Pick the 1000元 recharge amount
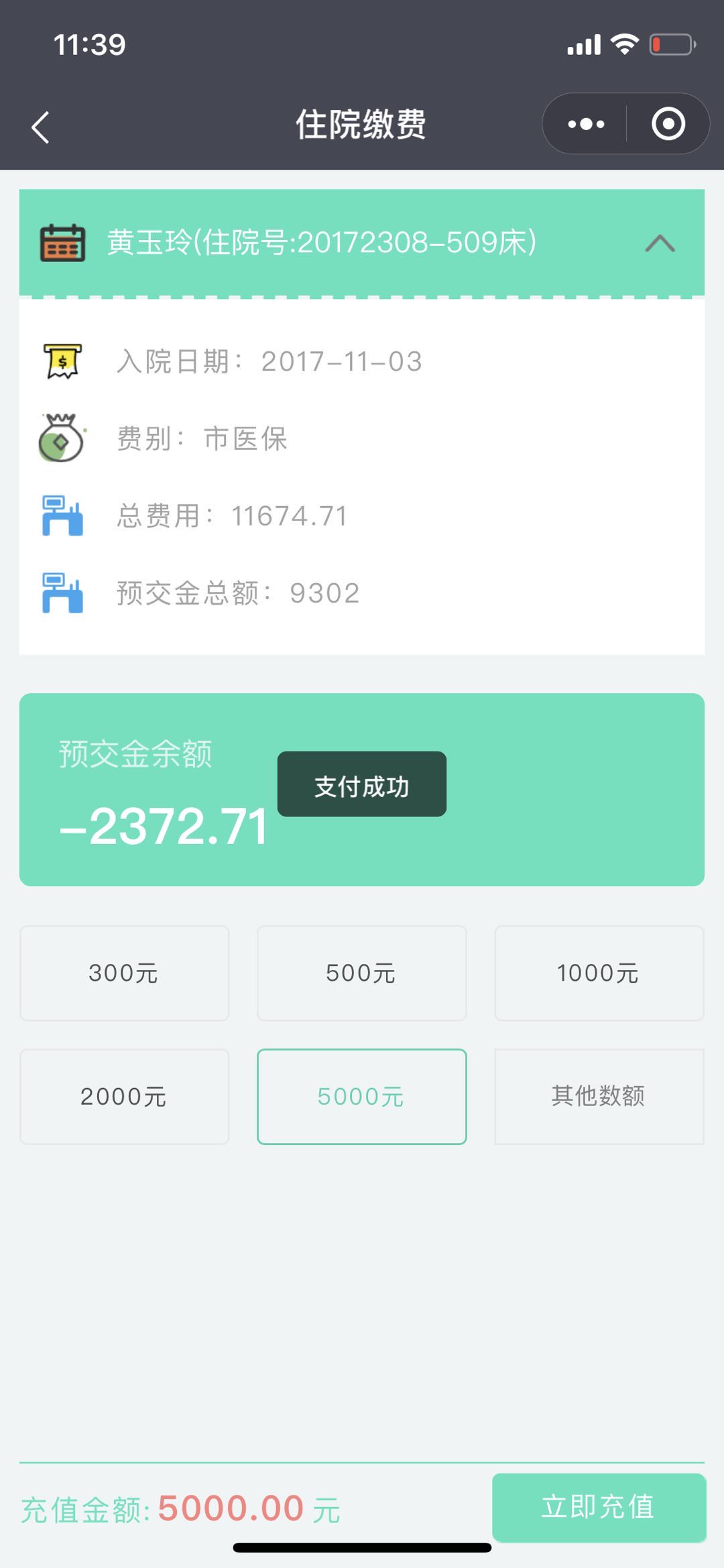The image size is (724, 1568). click(599, 973)
